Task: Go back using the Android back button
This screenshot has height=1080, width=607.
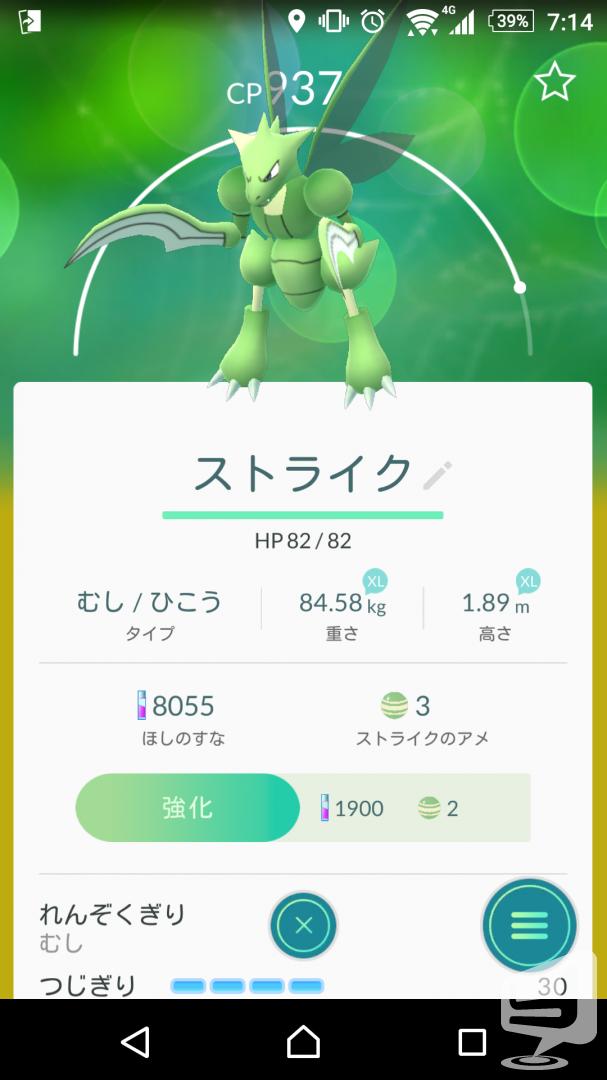Action: 136,1041
